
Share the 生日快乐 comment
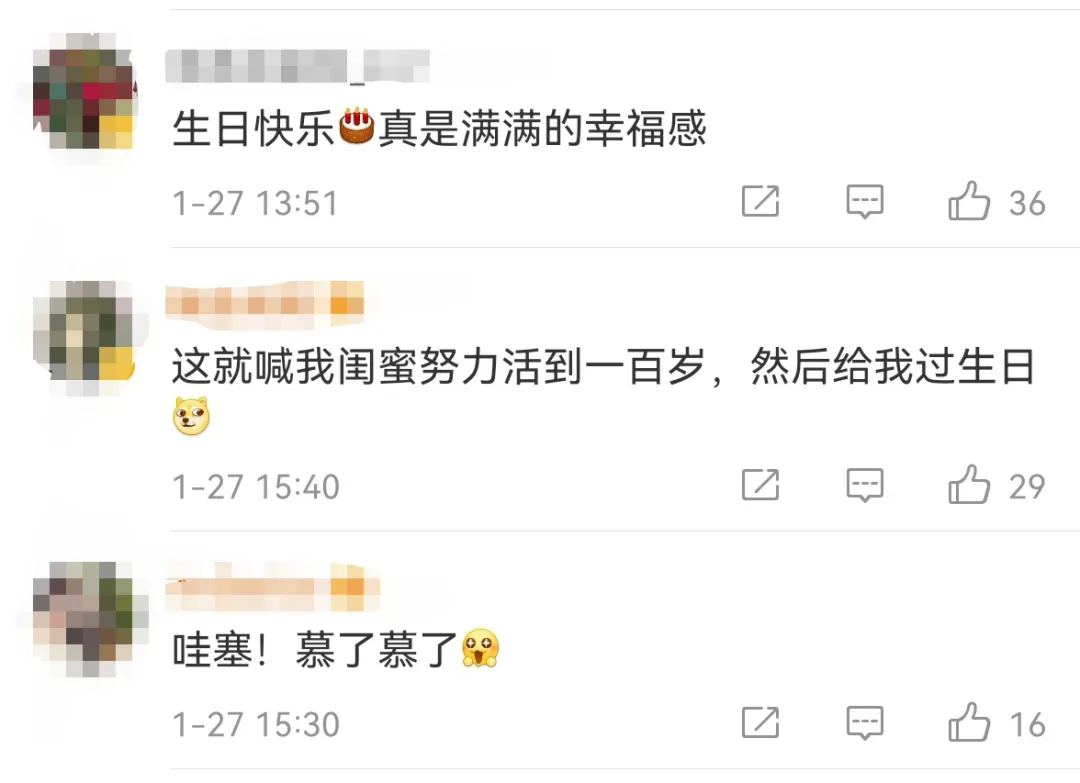pyautogui.click(x=760, y=201)
